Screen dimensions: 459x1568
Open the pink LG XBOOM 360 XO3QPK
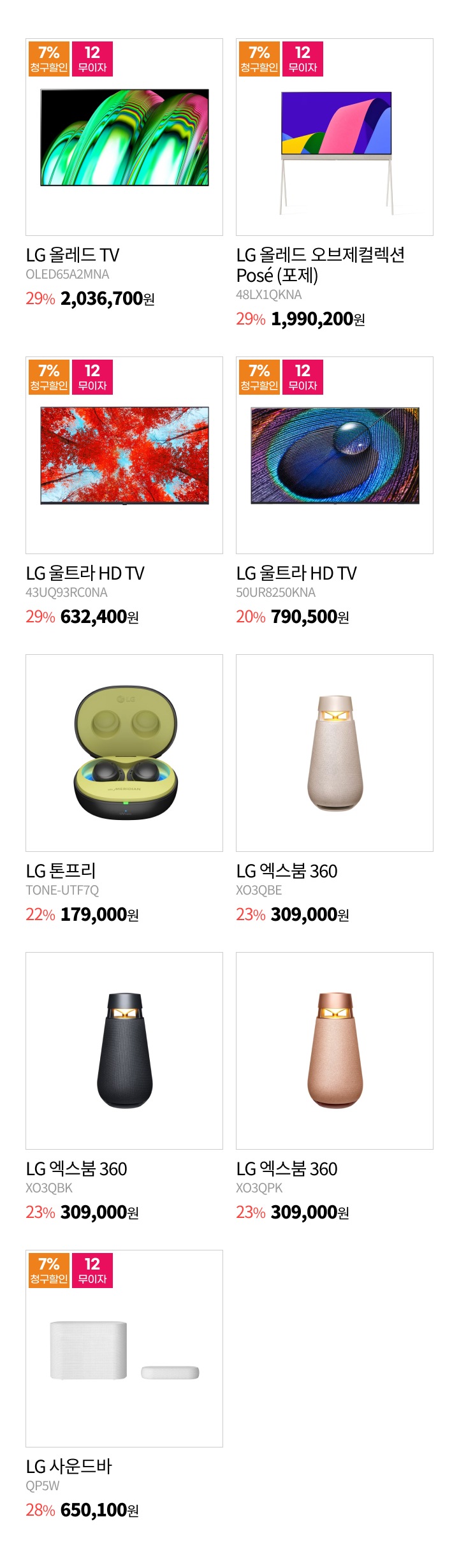click(335, 1051)
